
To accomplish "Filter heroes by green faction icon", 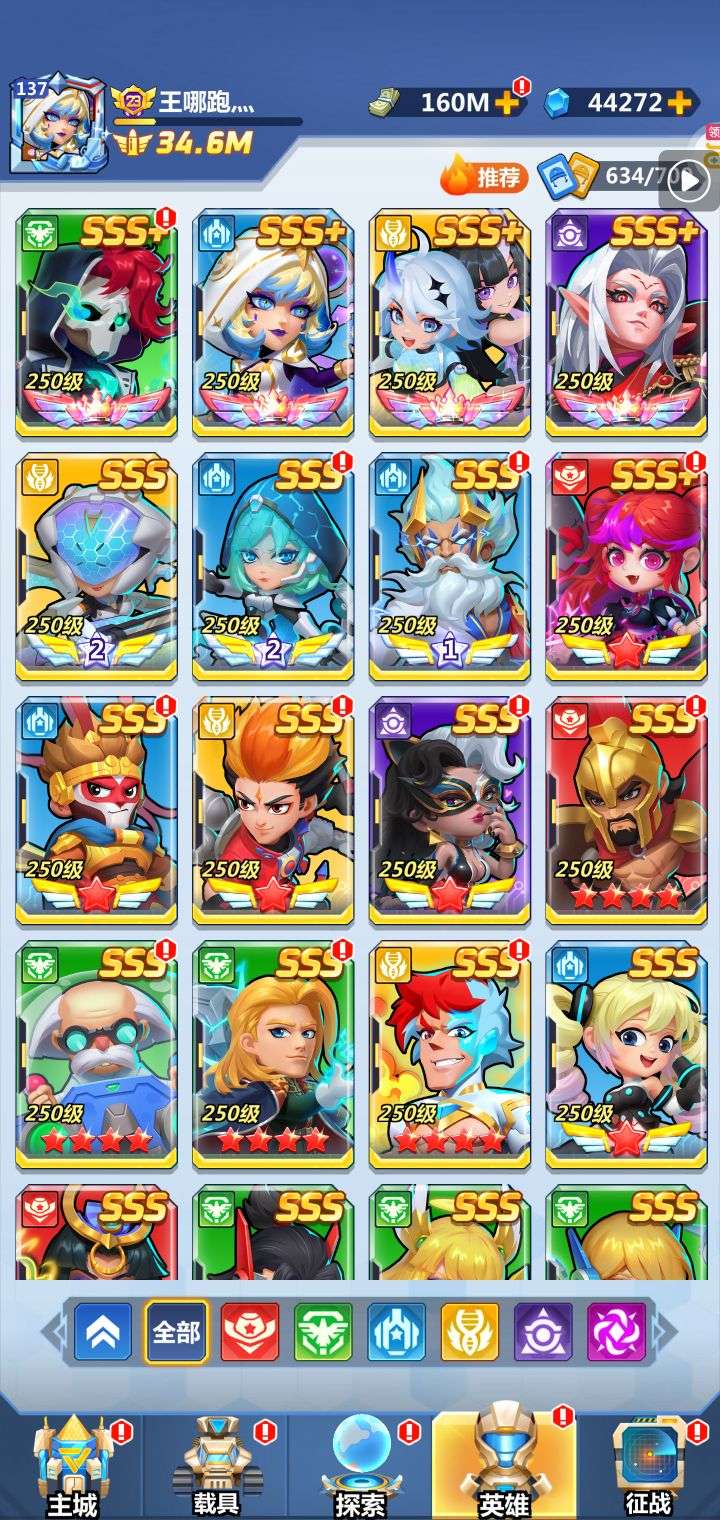I will 322,1331.
